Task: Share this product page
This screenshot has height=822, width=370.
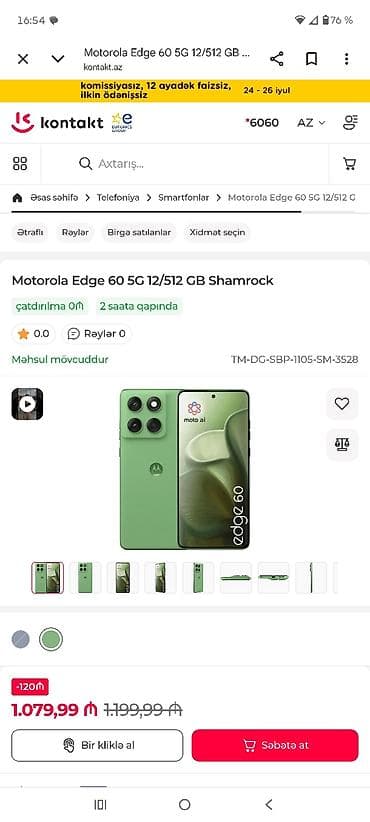Action: pos(277,59)
